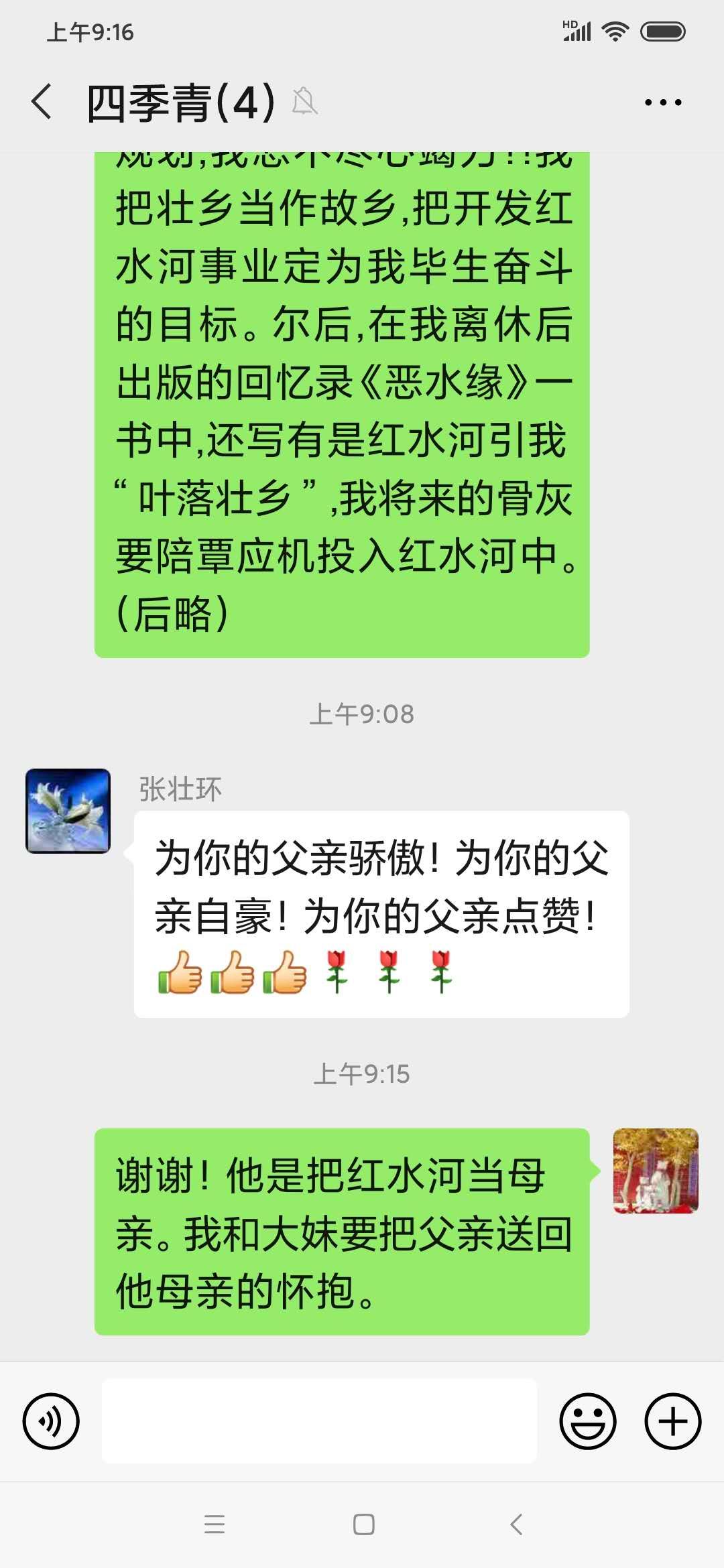Open the group chat details menu
The height and width of the screenshot is (1568, 724).
[x=662, y=103]
